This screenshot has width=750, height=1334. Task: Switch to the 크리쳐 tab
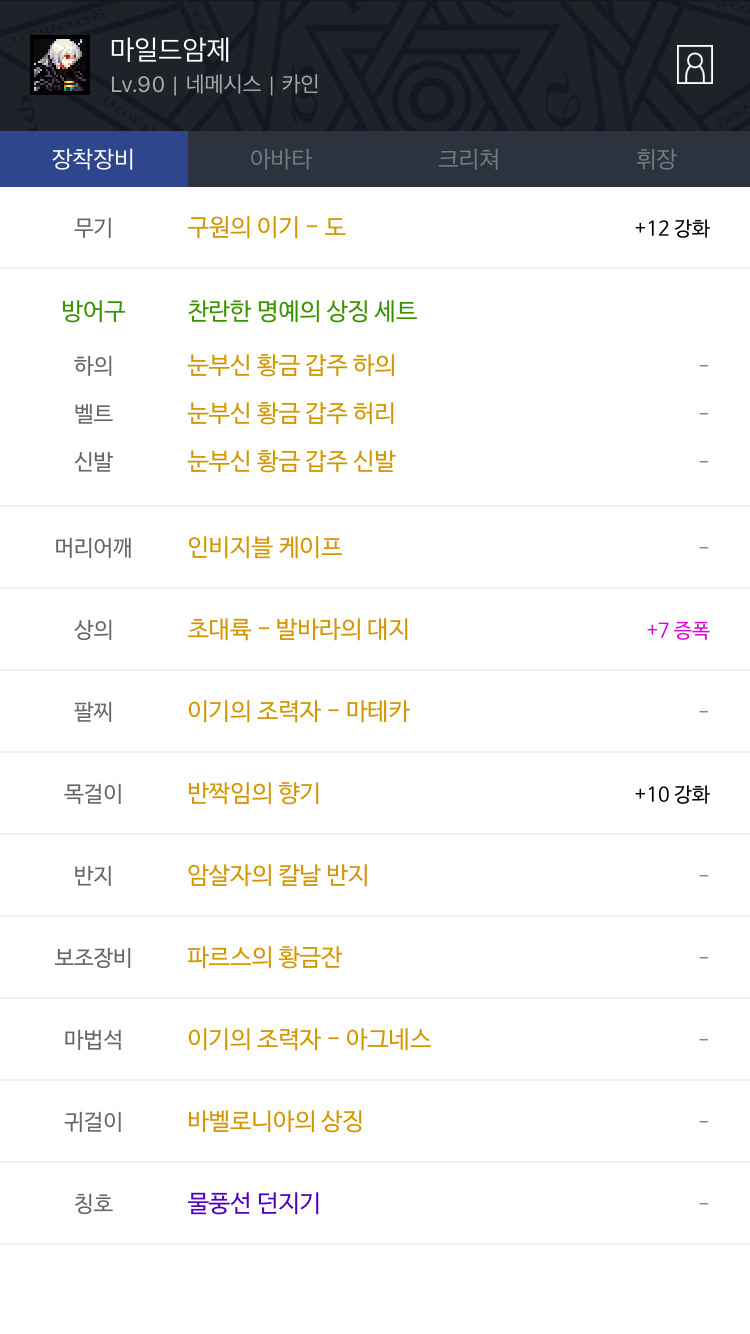pyautogui.click(x=468, y=159)
